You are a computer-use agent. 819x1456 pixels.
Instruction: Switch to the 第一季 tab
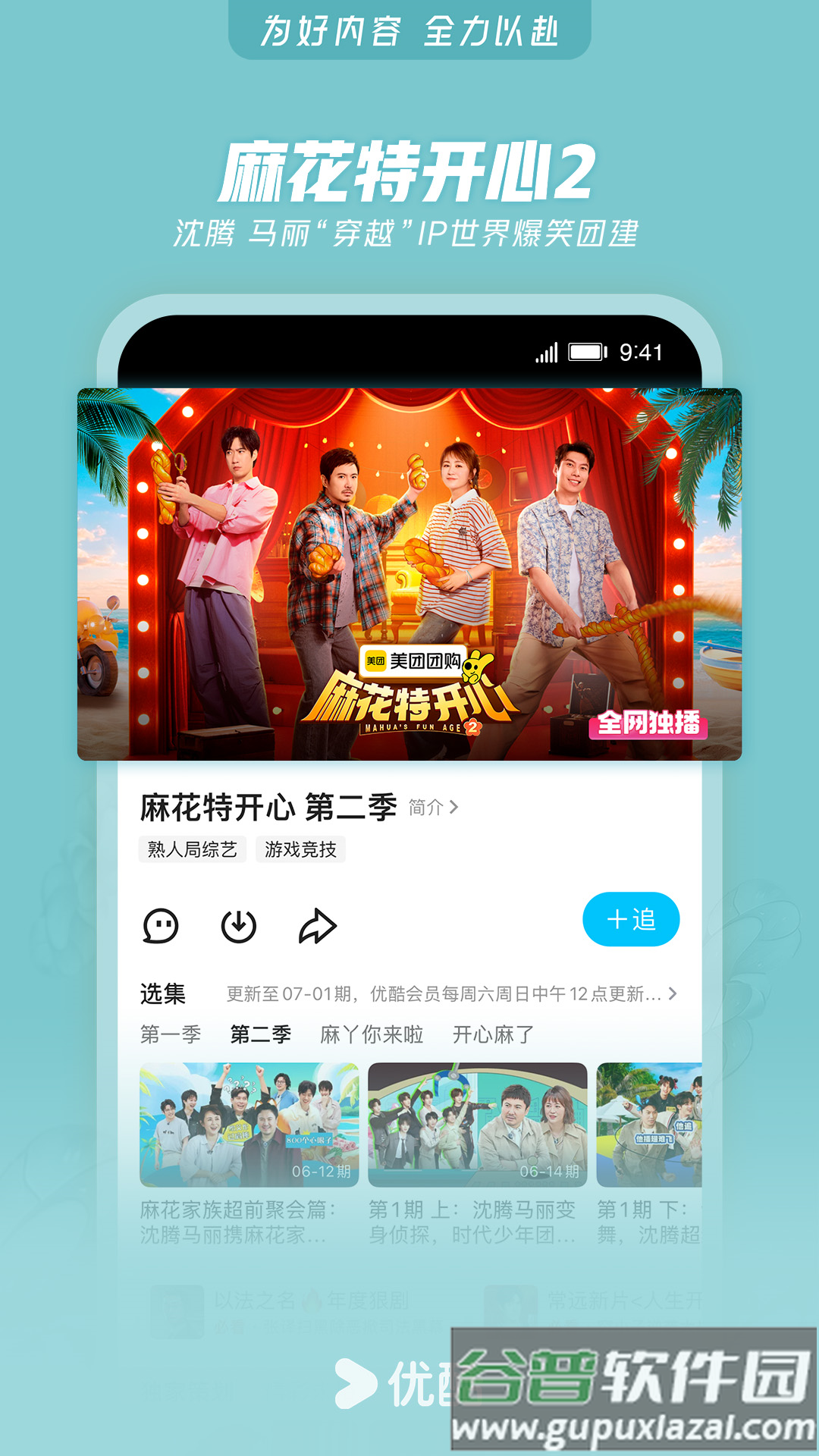click(x=171, y=1034)
